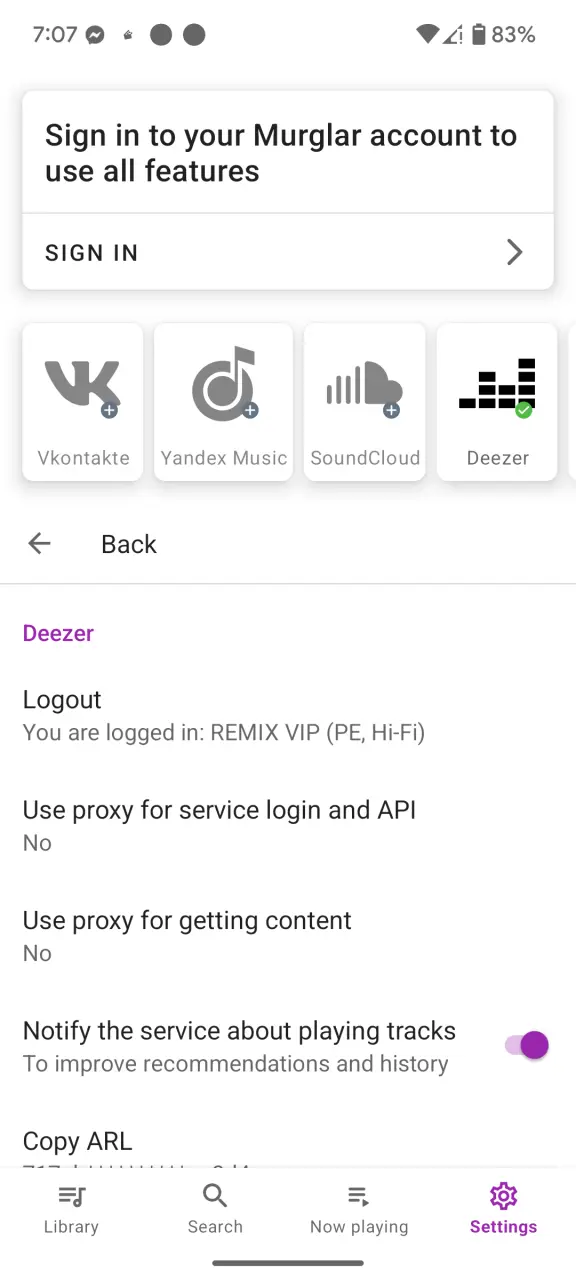576x1280 pixels.
Task: Tap SIGN IN to Murglar account
Action: tap(288, 252)
